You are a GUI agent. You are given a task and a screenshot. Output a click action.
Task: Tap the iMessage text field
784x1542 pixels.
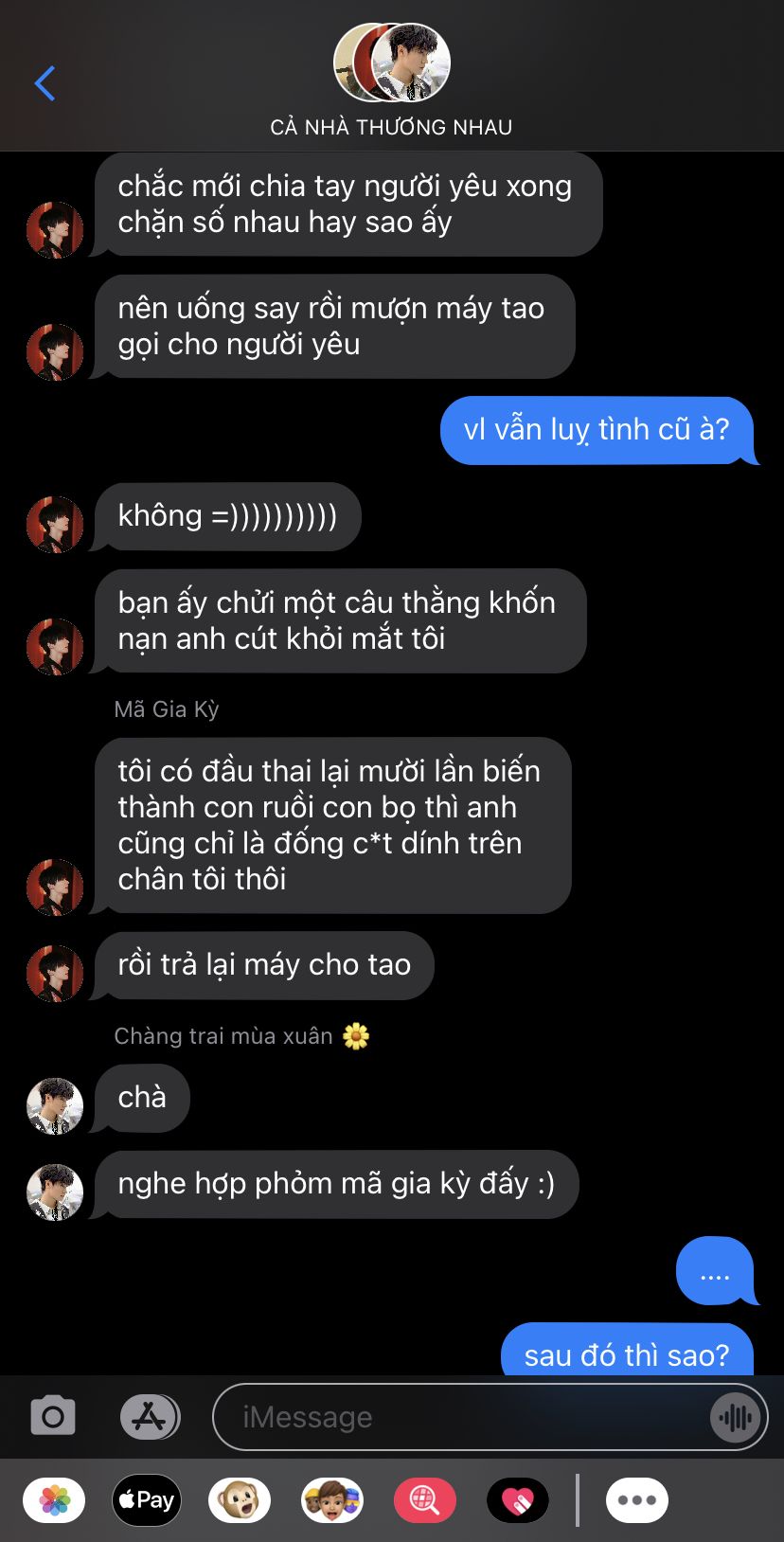point(462,1417)
